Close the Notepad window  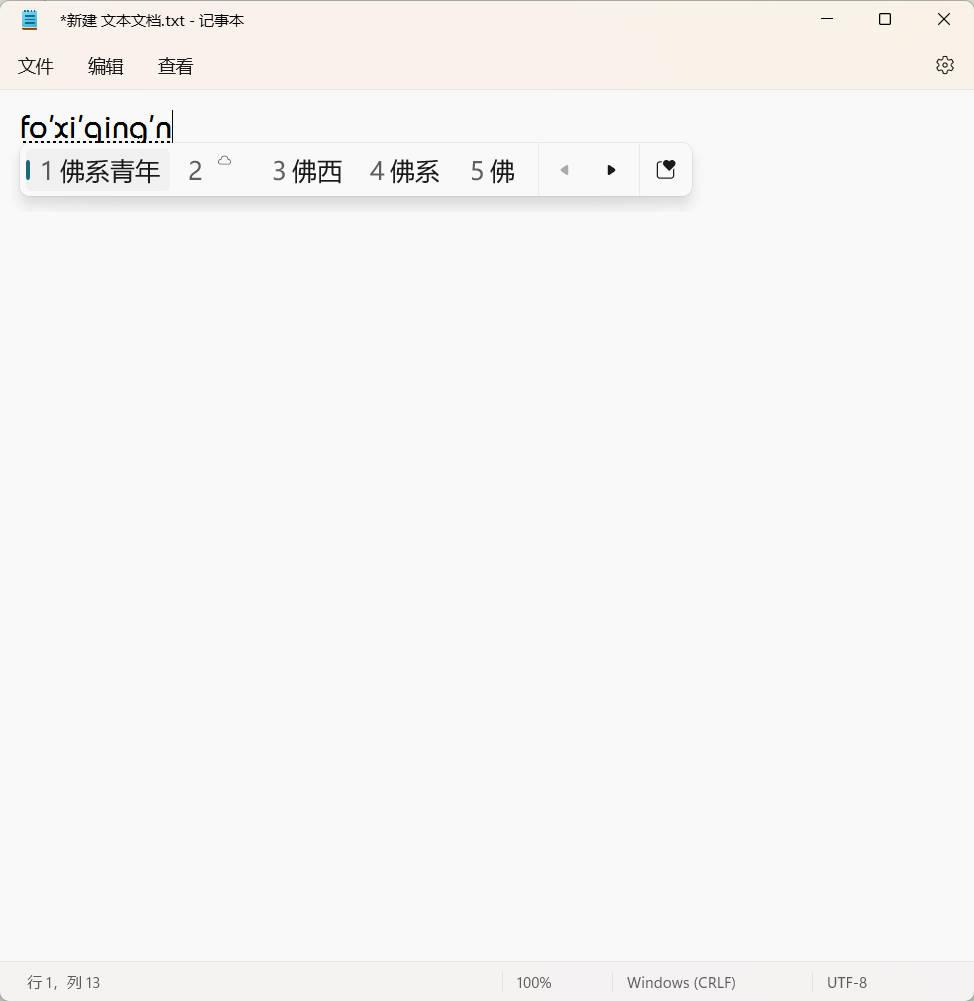tap(943, 19)
